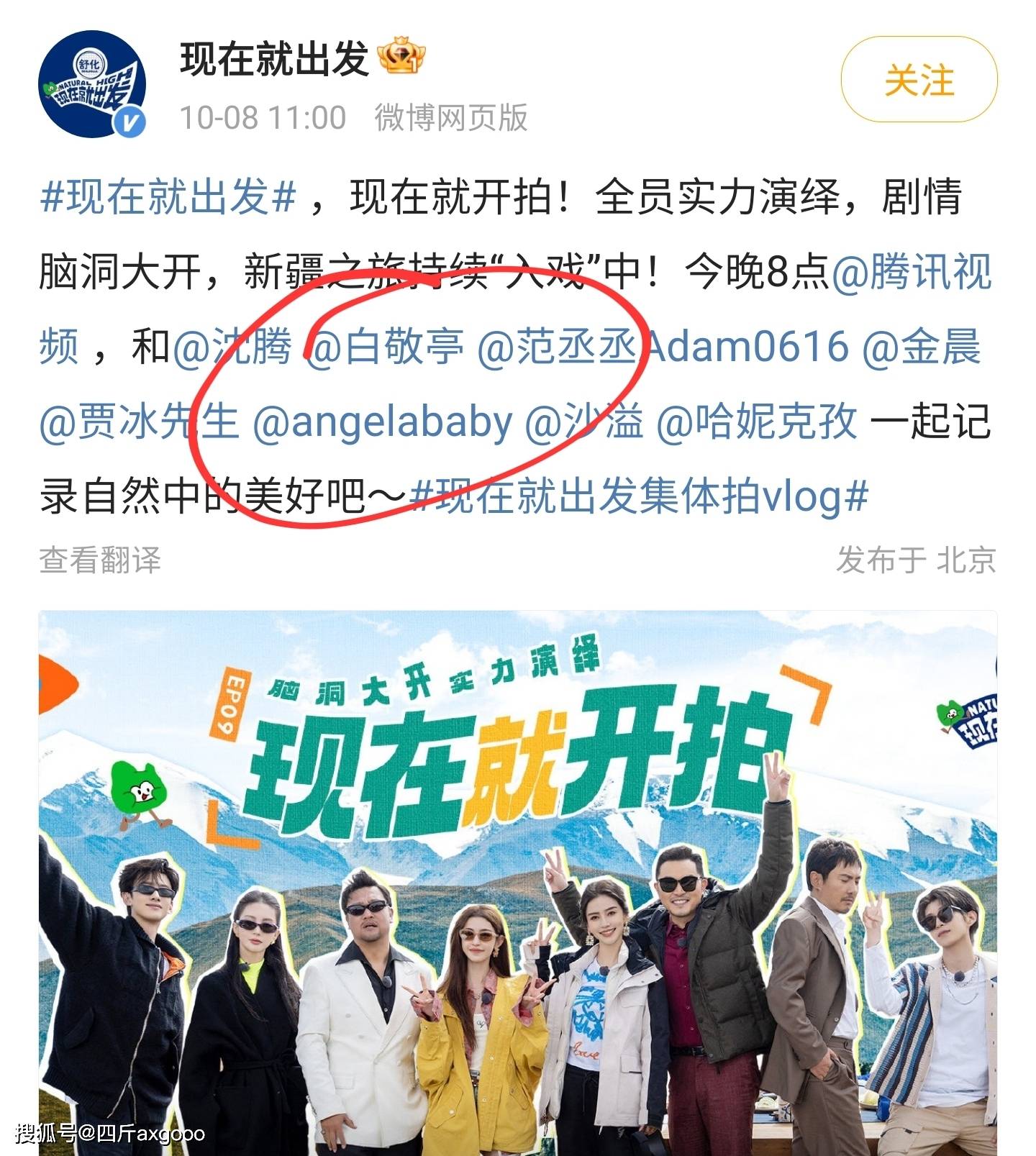
Task: Tap the @angelababy mention
Action: (x=383, y=422)
